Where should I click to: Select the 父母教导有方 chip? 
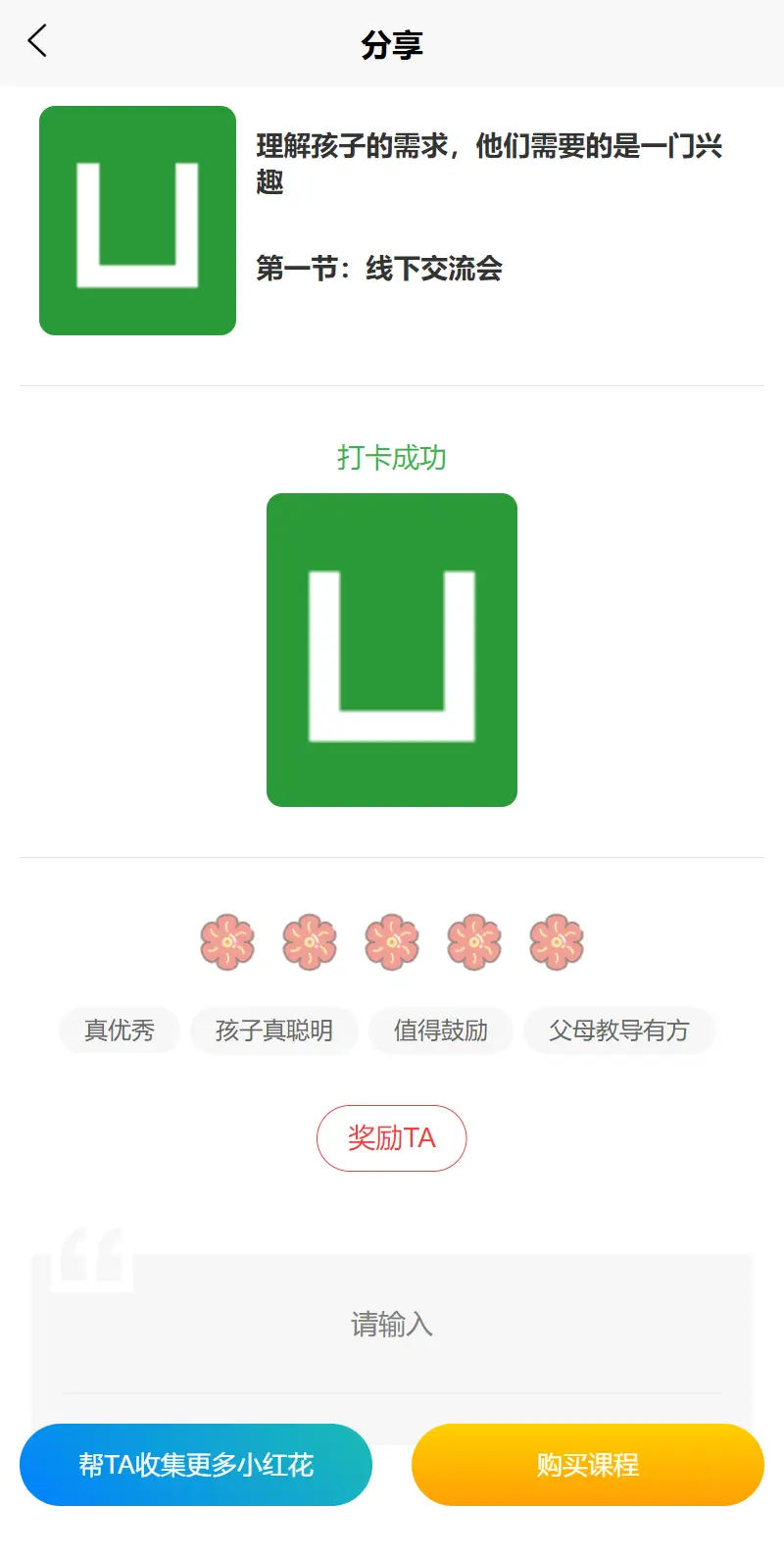[619, 1030]
